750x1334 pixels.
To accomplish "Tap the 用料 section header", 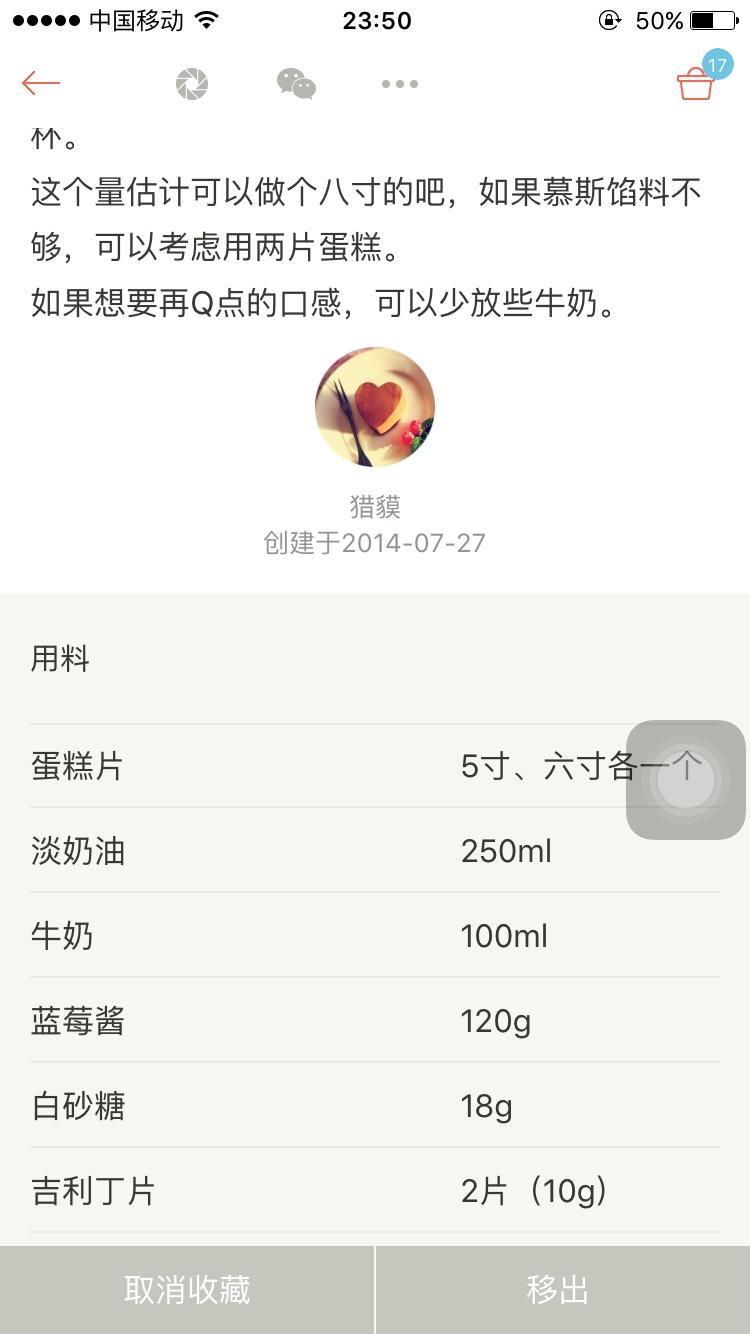I will (x=58, y=658).
